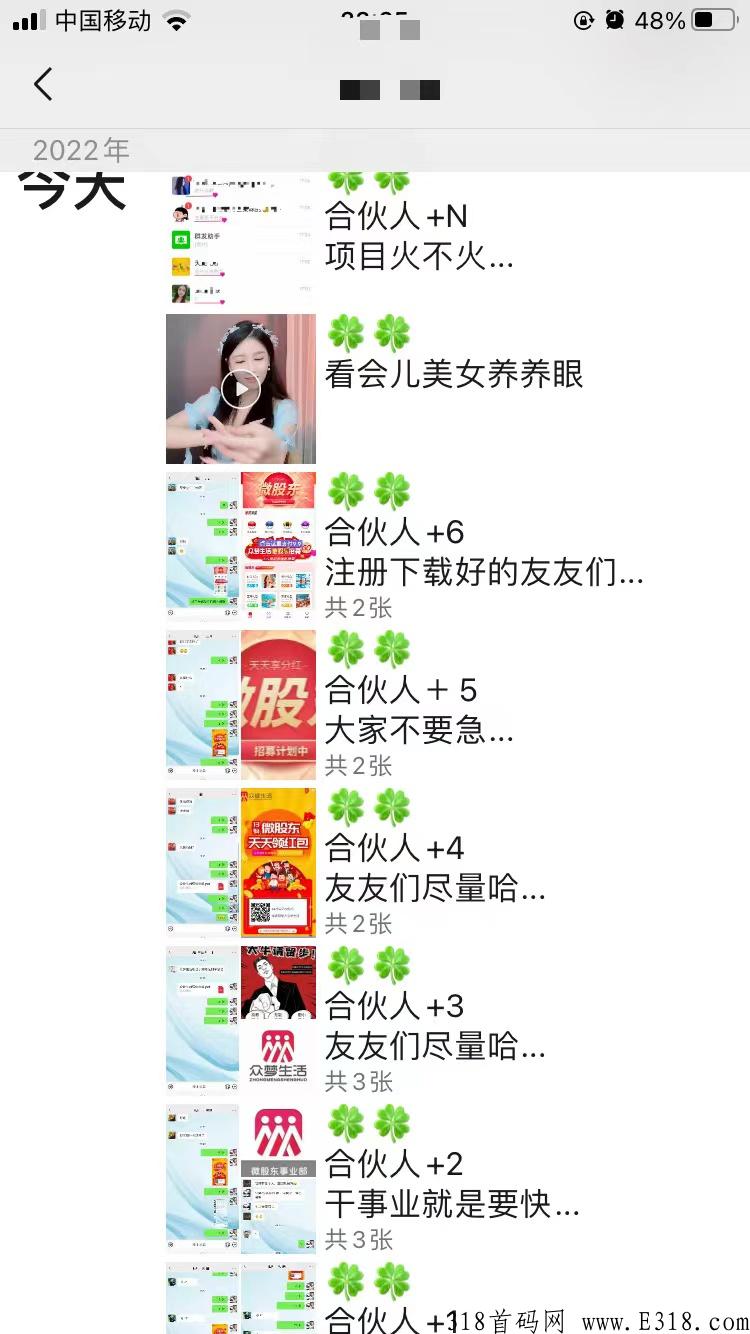Viewport: 750px width, 1334px height.
Task: Open the post 合伙人 +2 干事业就是要快
Action: coord(452,1184)
